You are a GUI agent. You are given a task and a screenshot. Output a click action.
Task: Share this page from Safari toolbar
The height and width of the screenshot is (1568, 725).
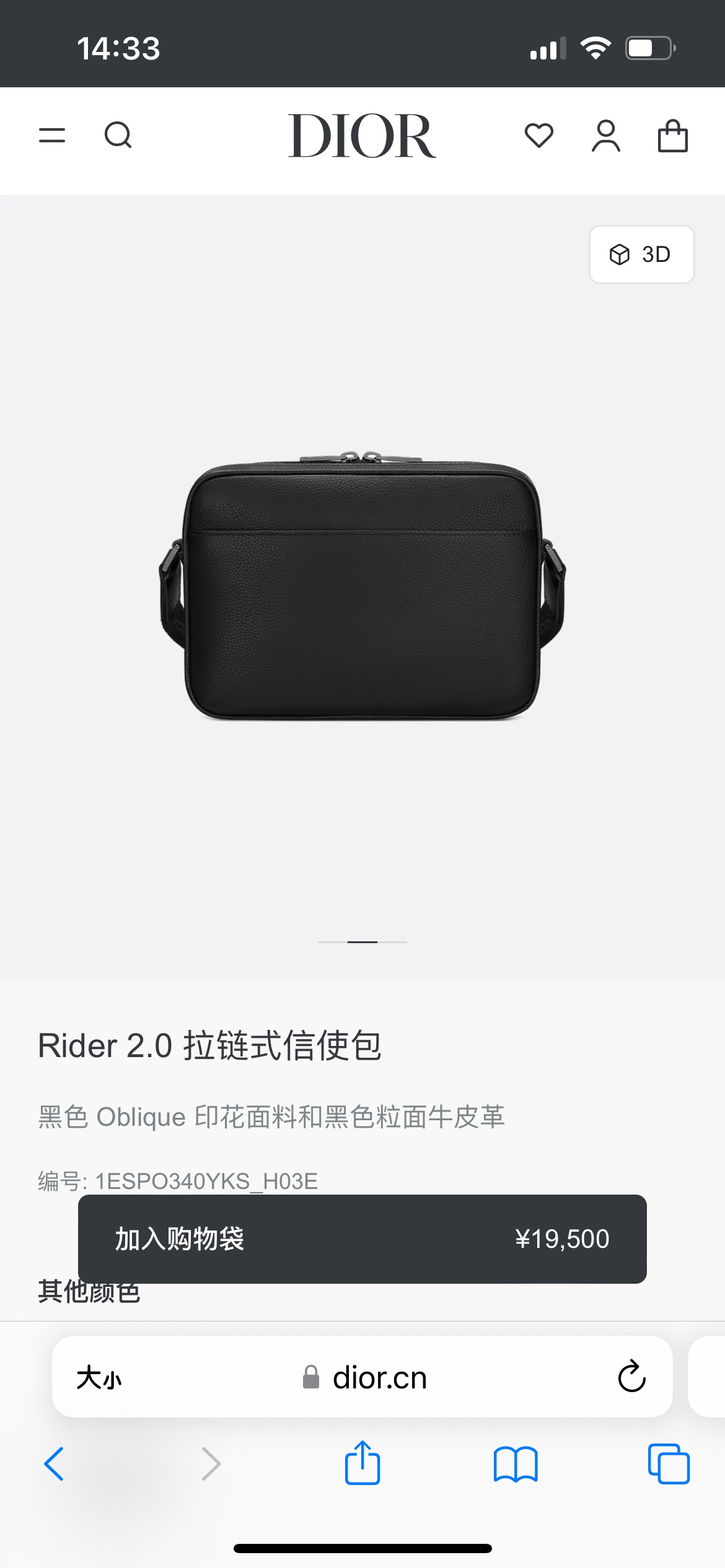[362, 1463]
